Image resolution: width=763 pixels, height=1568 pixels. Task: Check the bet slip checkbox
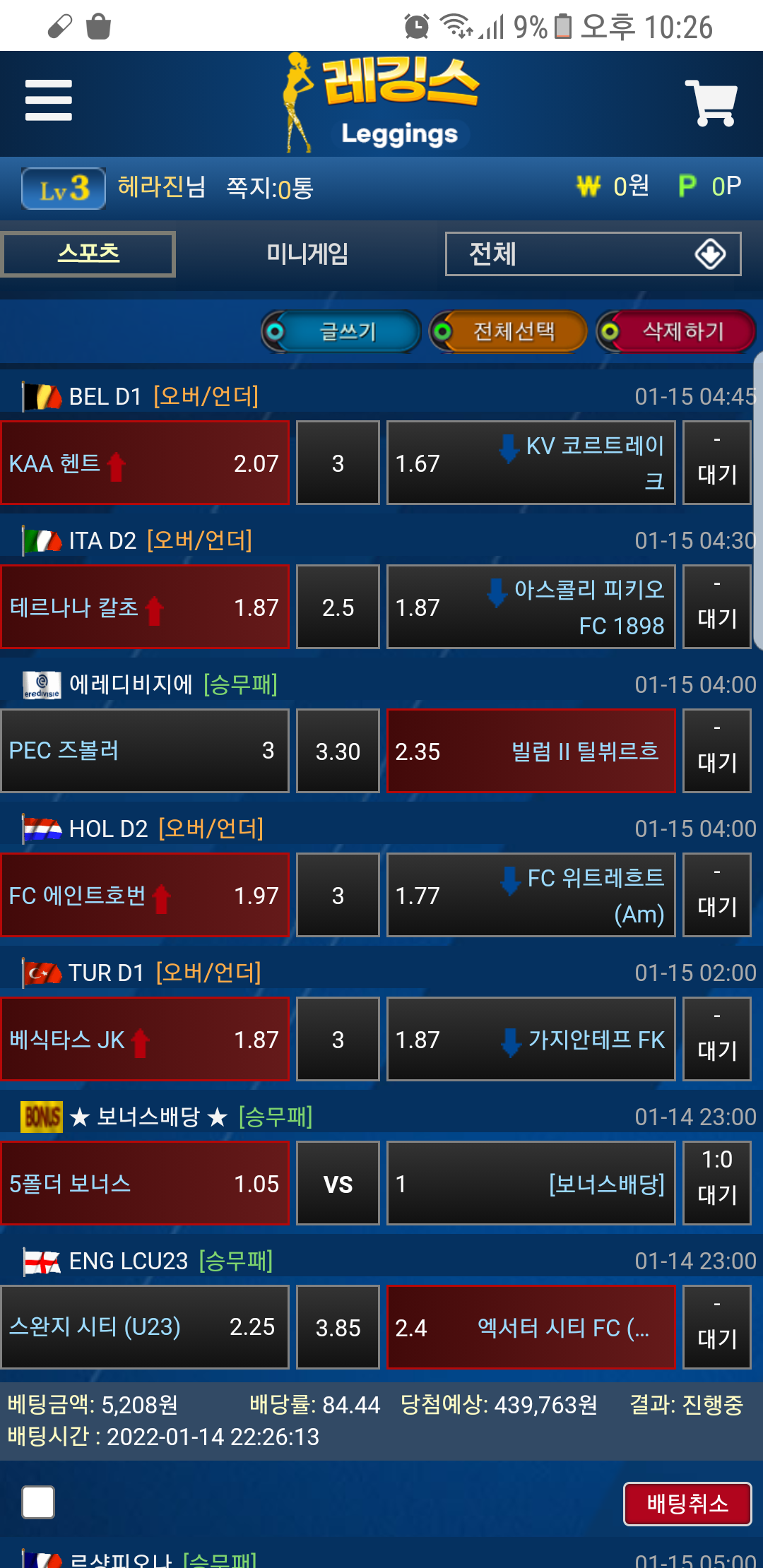(38, 1502)
